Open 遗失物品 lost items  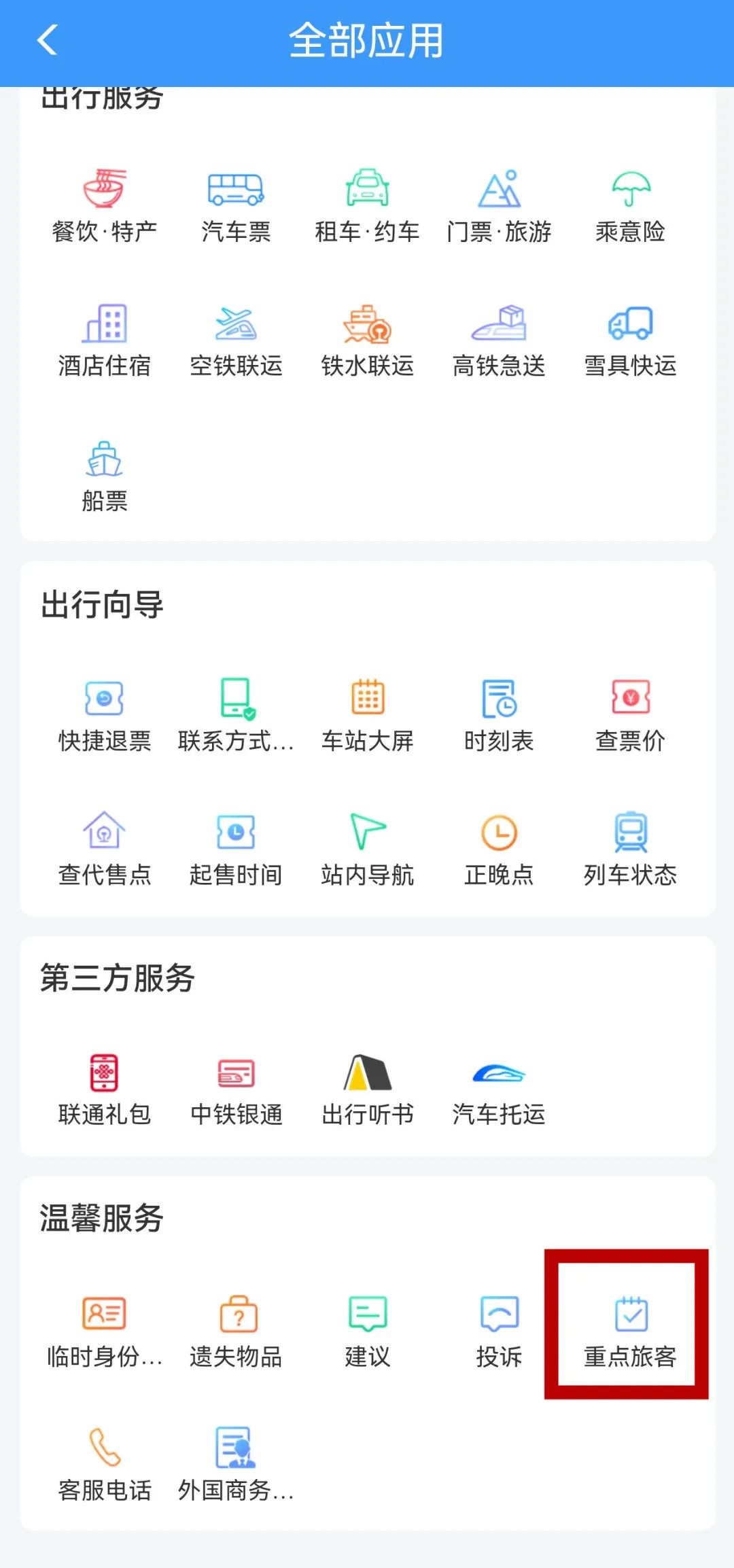(236, 1329)
